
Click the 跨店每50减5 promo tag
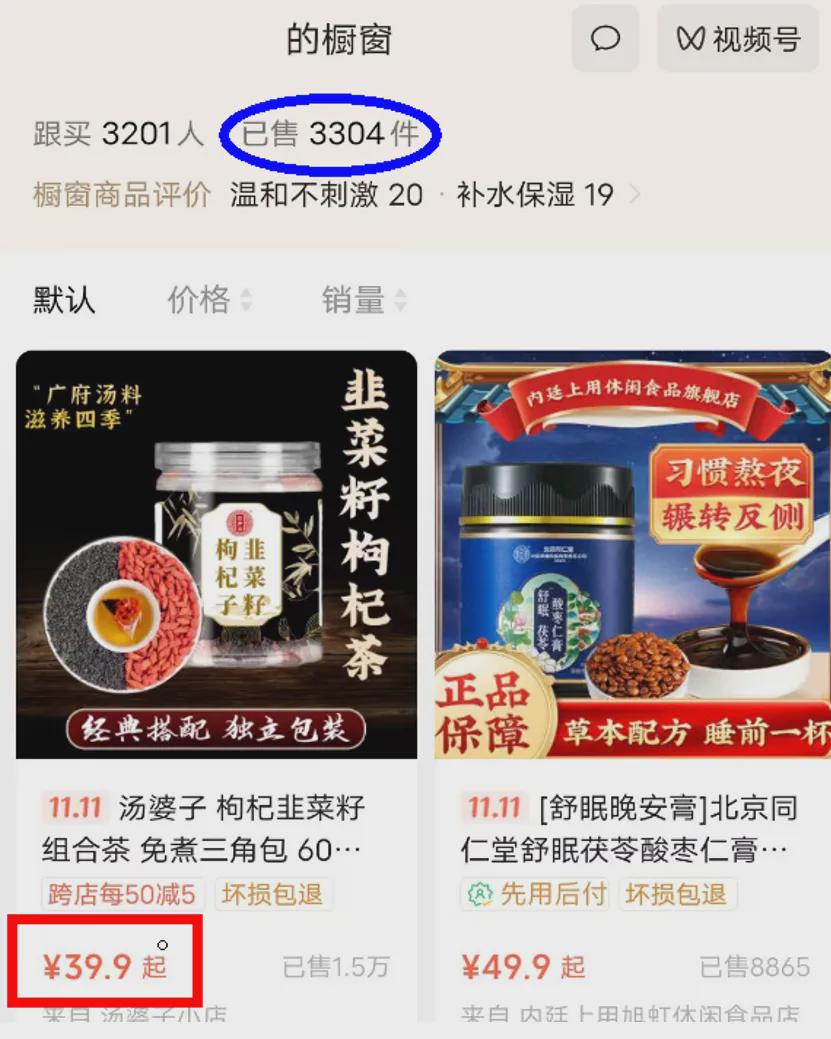click(121, 894)
